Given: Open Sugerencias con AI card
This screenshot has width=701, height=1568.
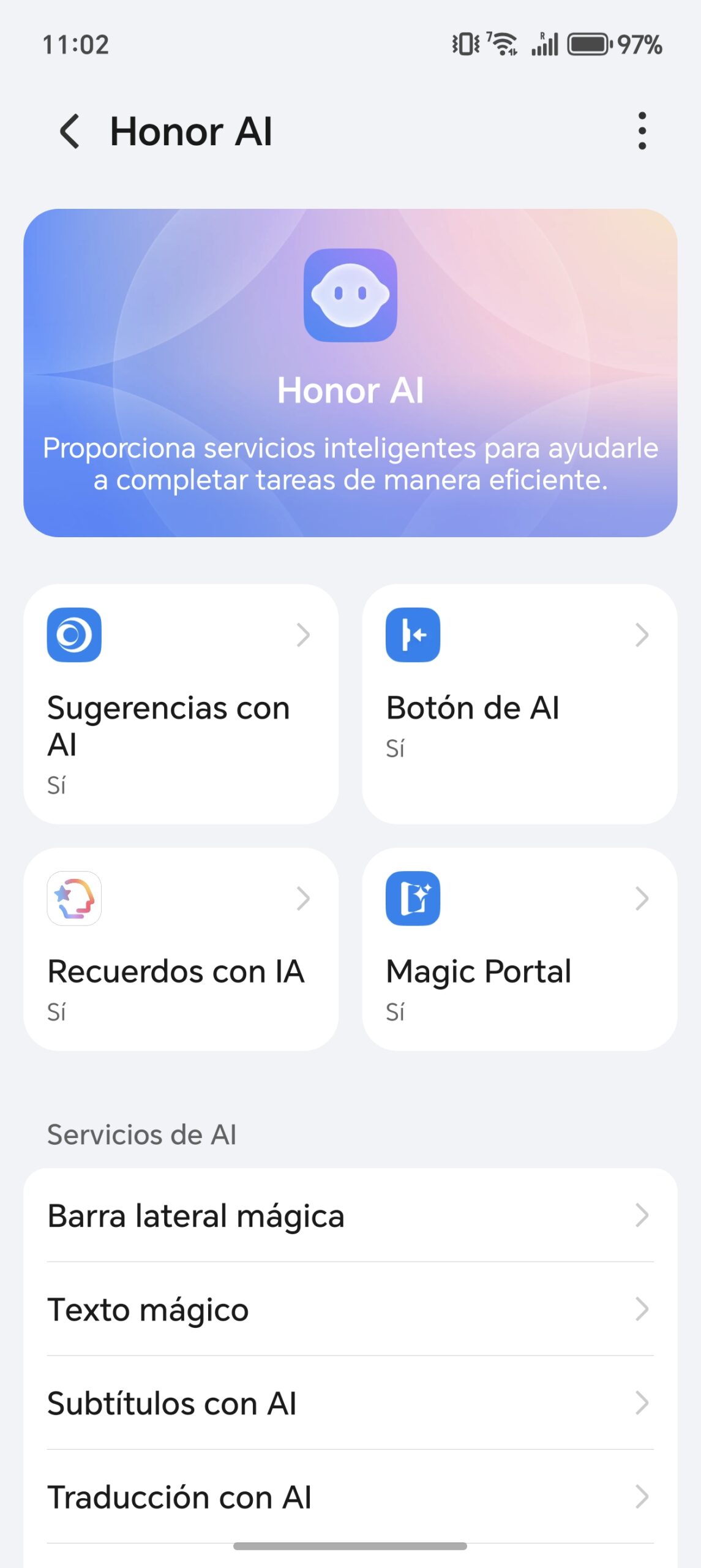Looking at the screenshot, I should click(181, 703).
